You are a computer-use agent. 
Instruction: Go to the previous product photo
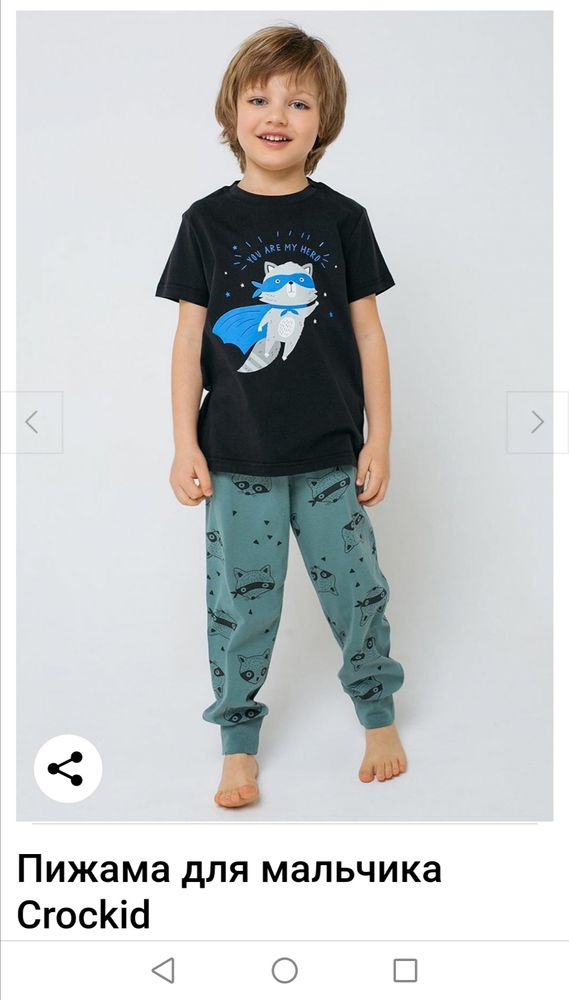32,422
